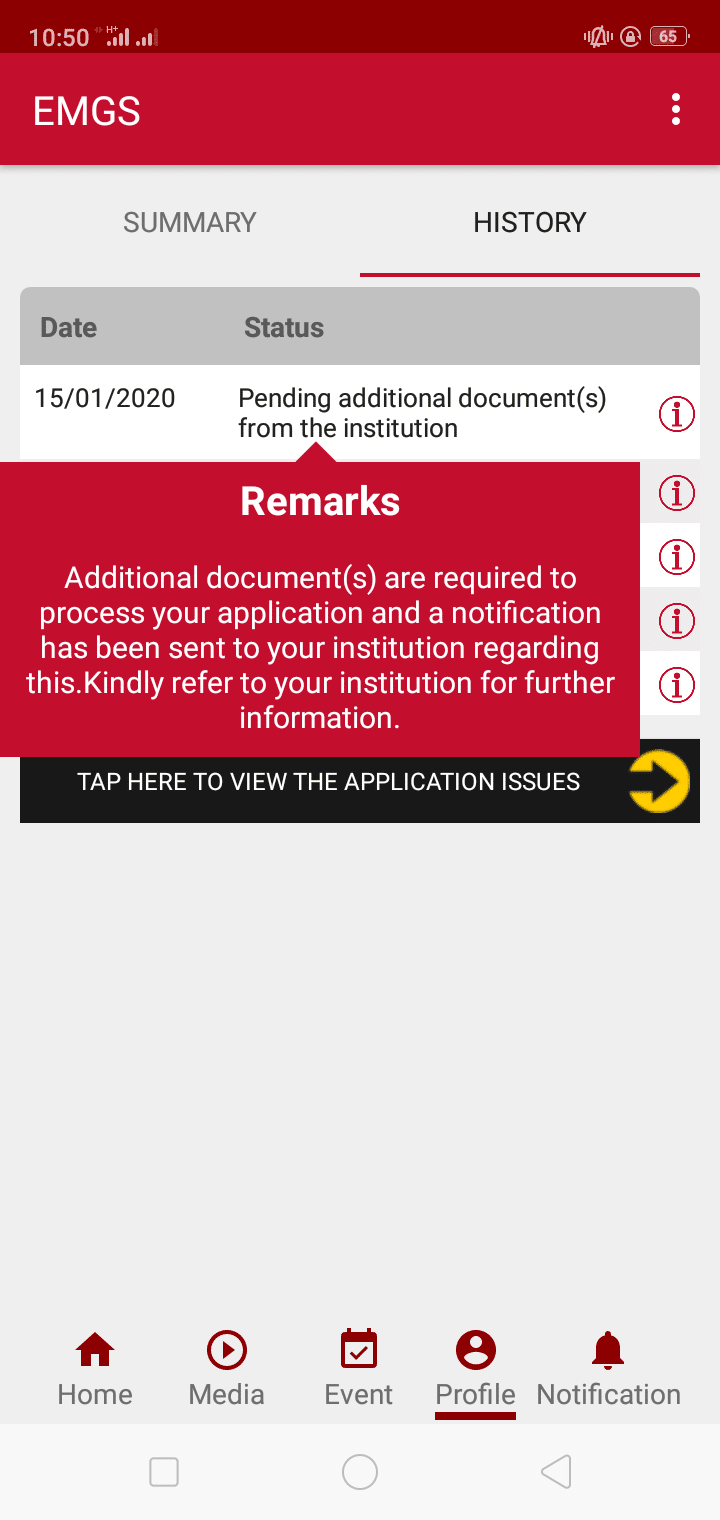The image size is (720, 1520).
Task: Tap info icon for 15/01/2020 pending status
Action: point(677,413)
